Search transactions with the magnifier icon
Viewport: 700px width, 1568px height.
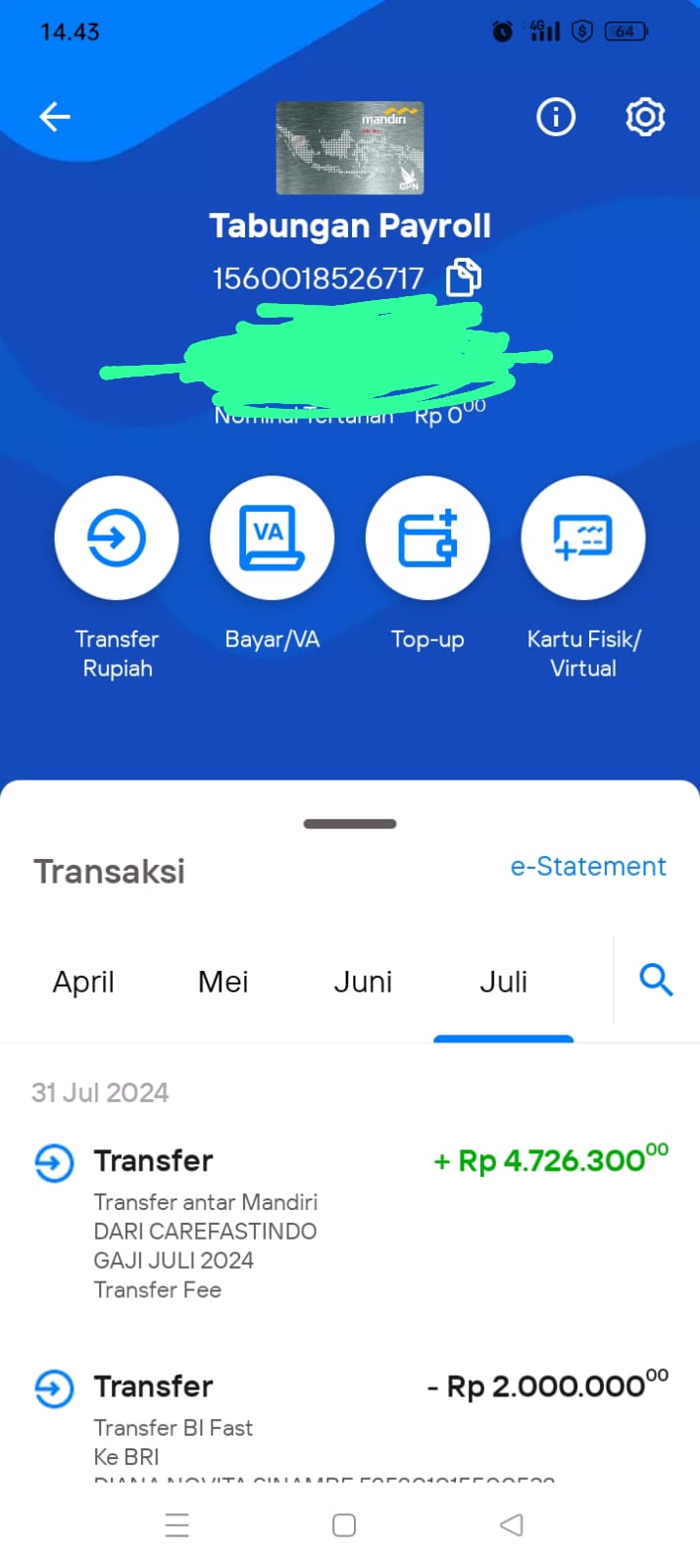tap(656, 979)
